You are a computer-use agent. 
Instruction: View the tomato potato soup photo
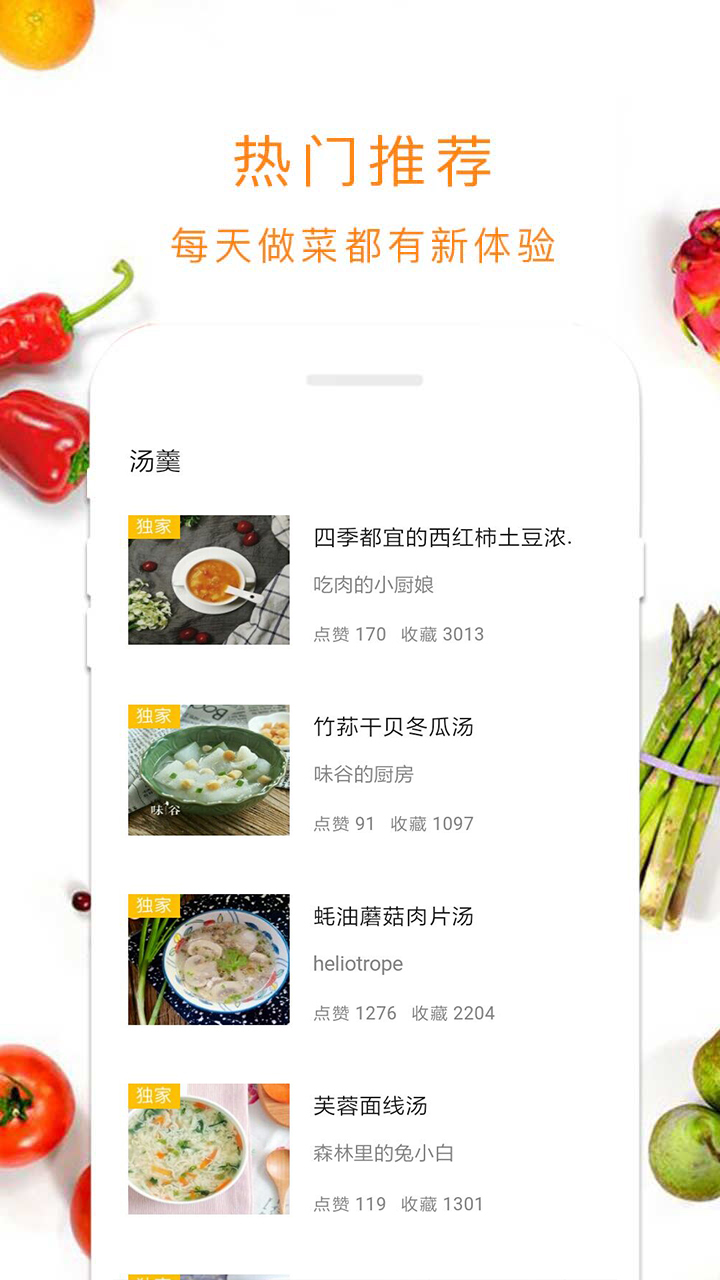(207, 580)
